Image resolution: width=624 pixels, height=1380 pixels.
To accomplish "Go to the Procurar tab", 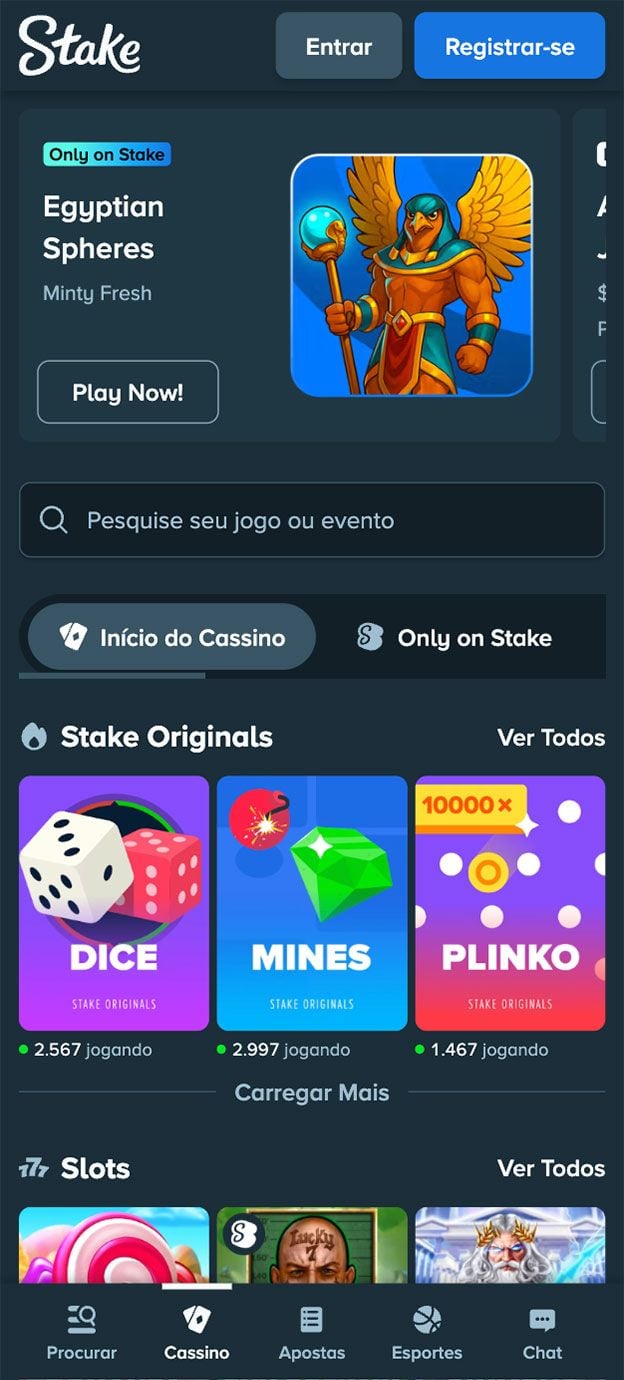I will pos(82,1334).
